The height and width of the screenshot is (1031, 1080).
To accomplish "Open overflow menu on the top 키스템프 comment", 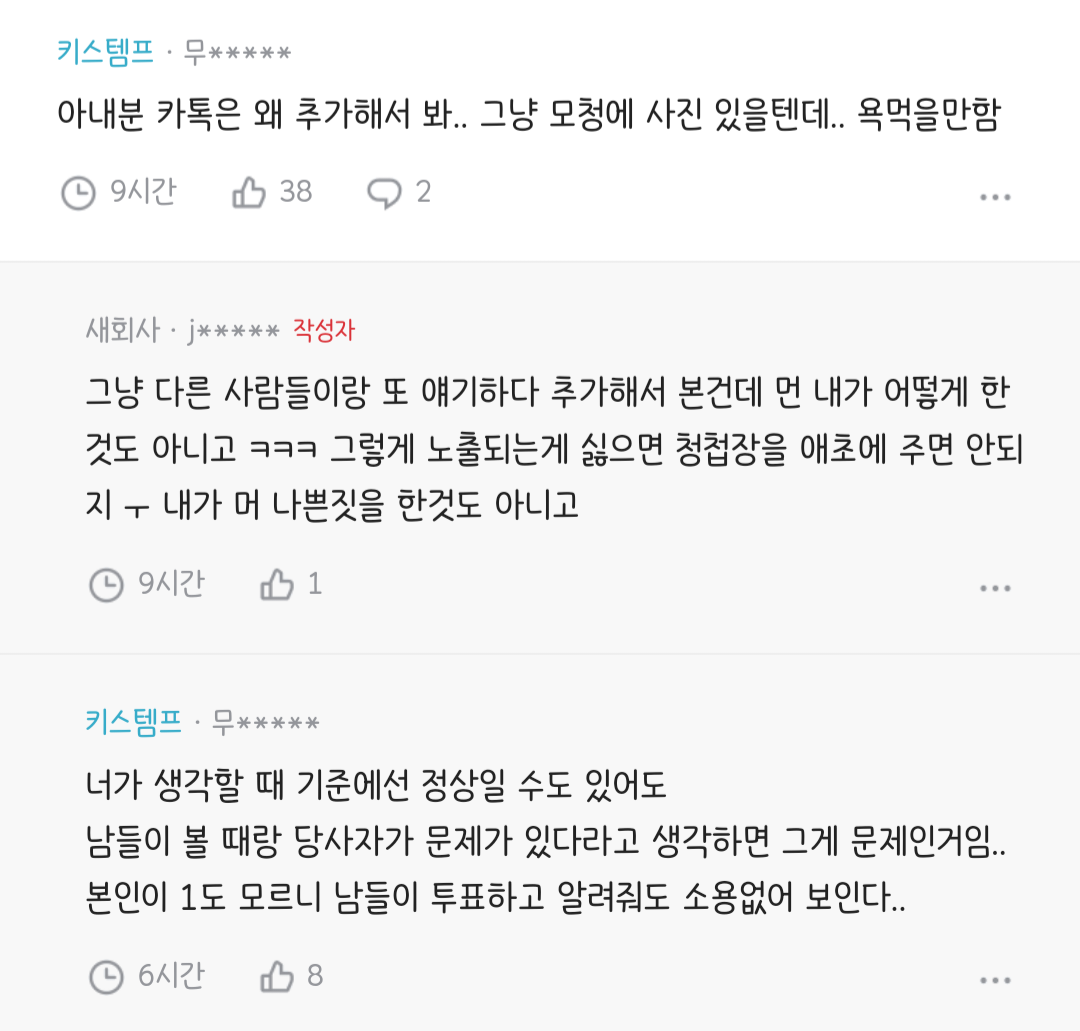I will click(x=994, y=197).
